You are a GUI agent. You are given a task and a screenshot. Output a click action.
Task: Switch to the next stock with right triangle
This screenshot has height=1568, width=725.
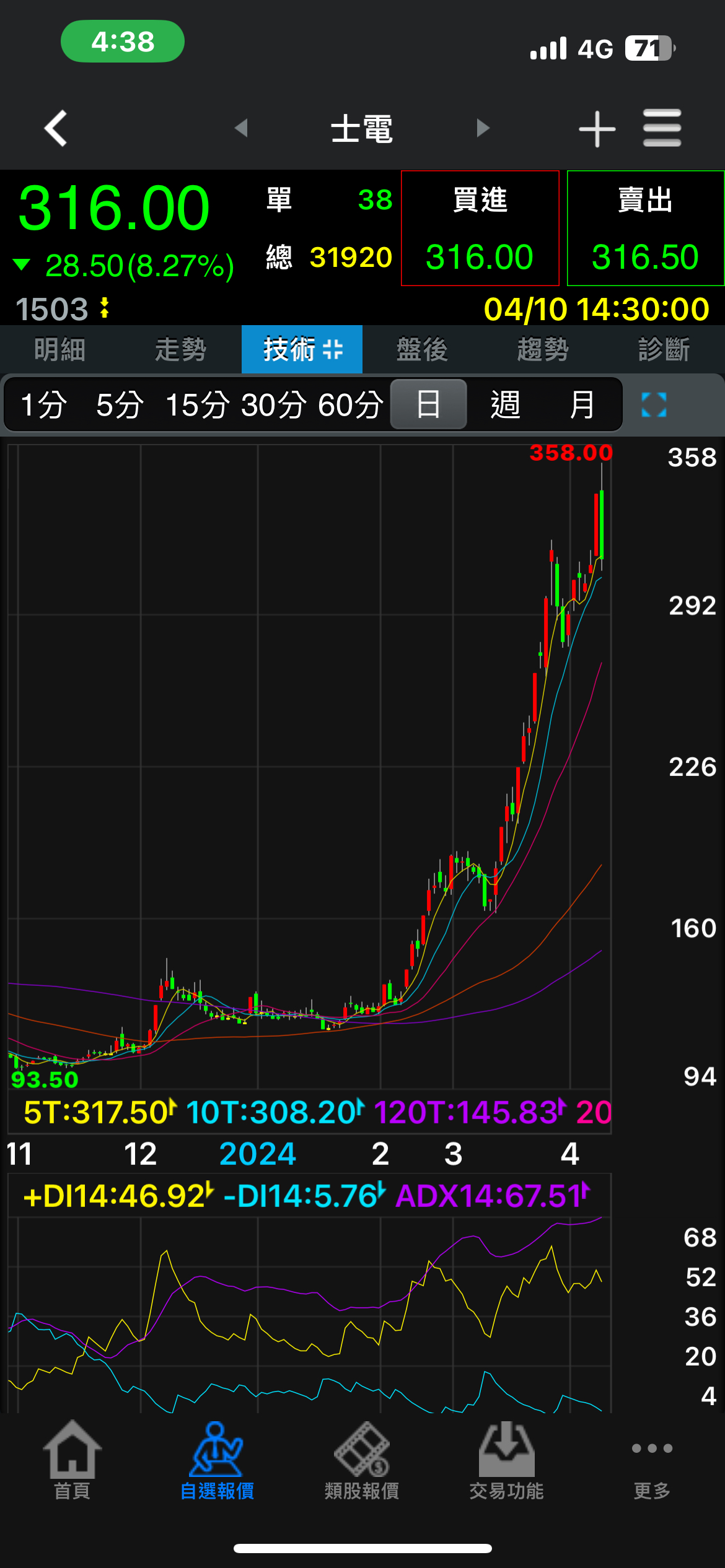coord(483,128)
